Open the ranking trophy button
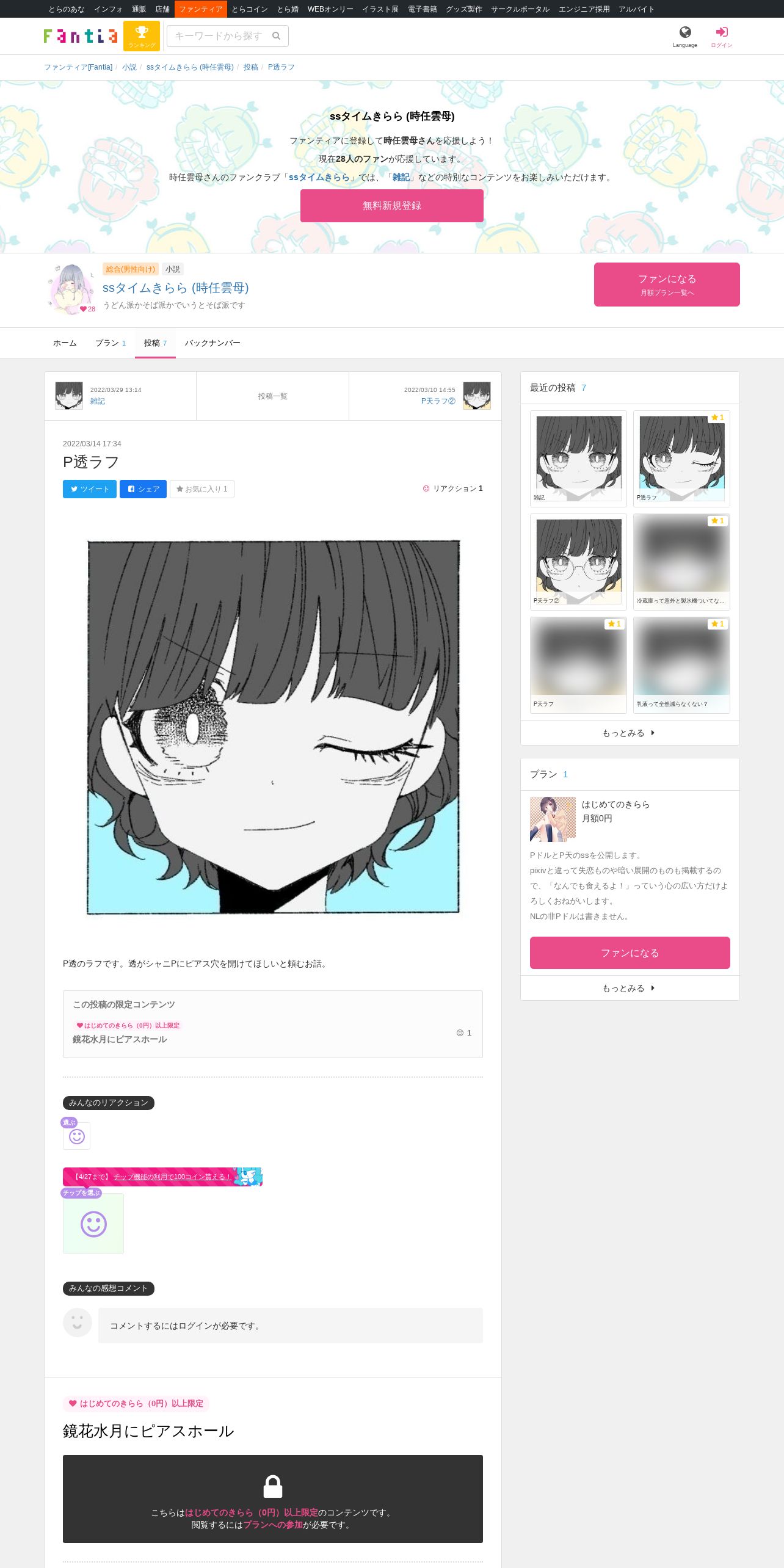This screenshot has height=1568, width=784. pyautogui.click(x=142, y=36)
